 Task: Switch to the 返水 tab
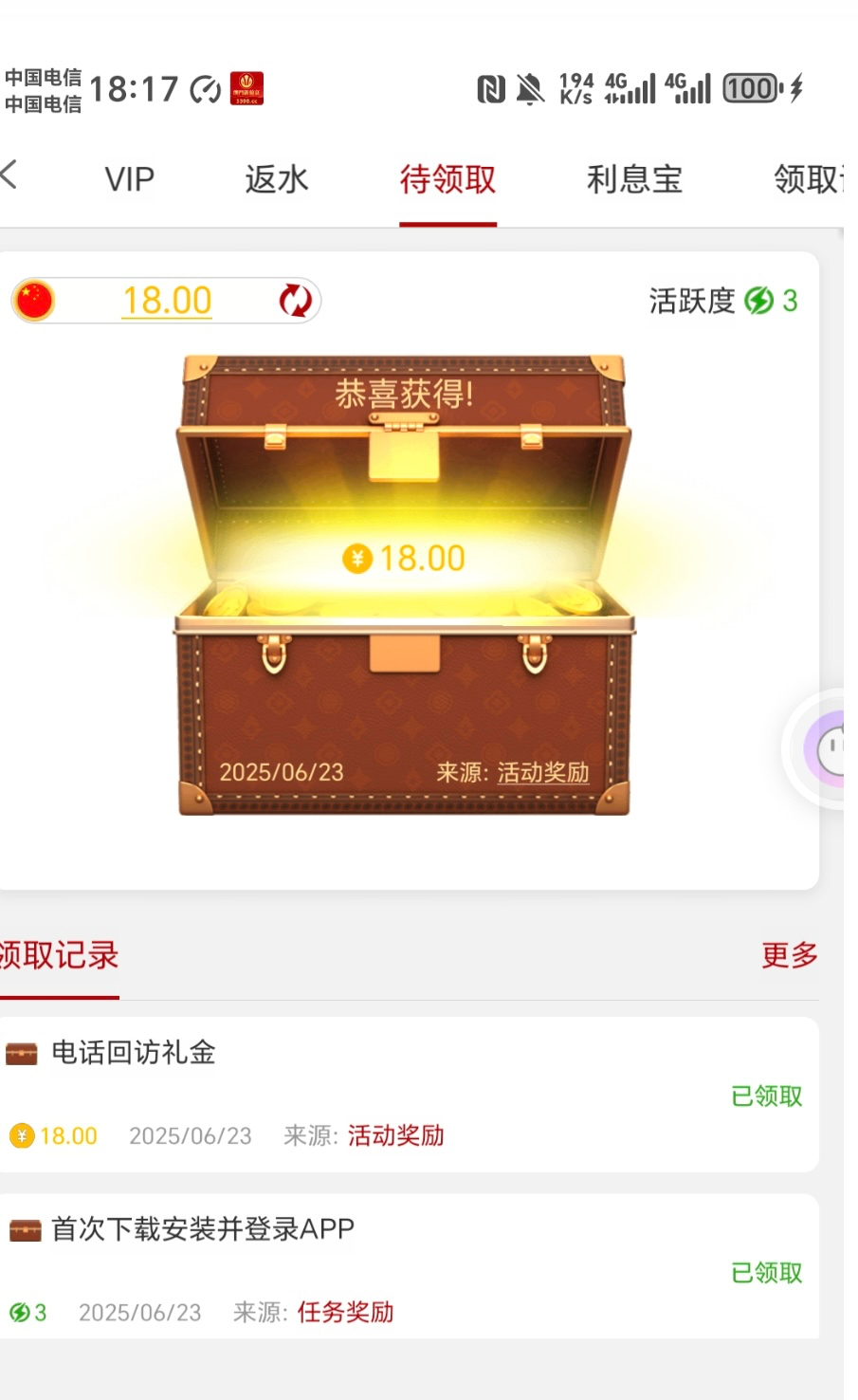click(276, 179)
